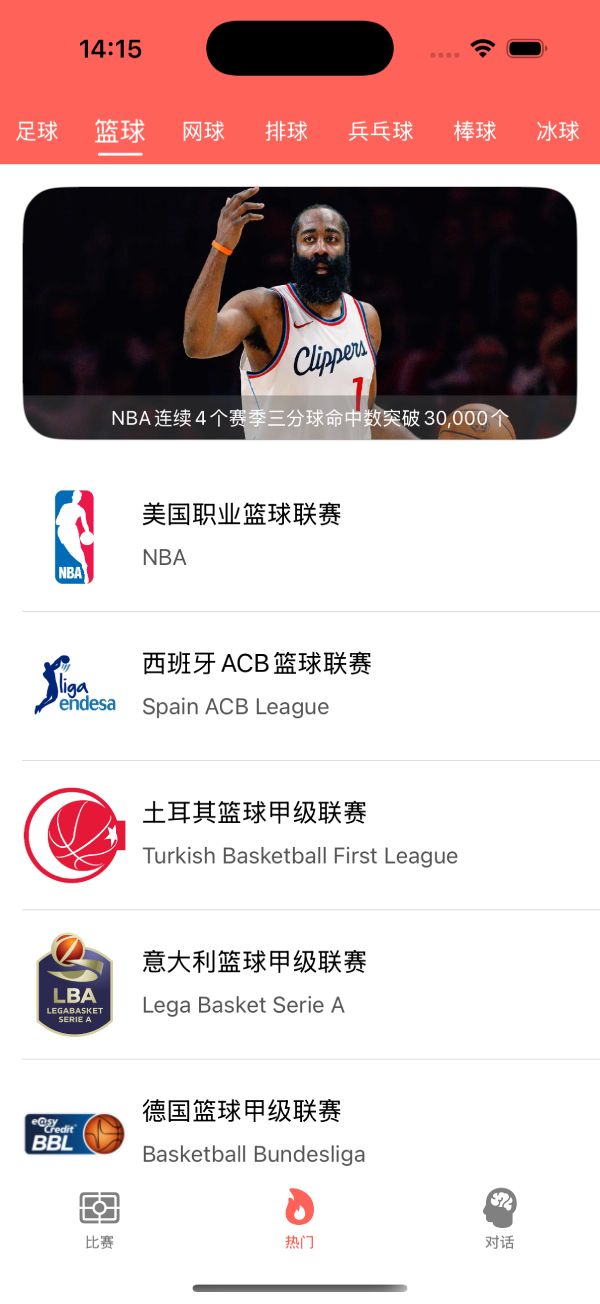
Task: Switch to the 对话 bottom tab
Action: click(x=500, y=1220)
